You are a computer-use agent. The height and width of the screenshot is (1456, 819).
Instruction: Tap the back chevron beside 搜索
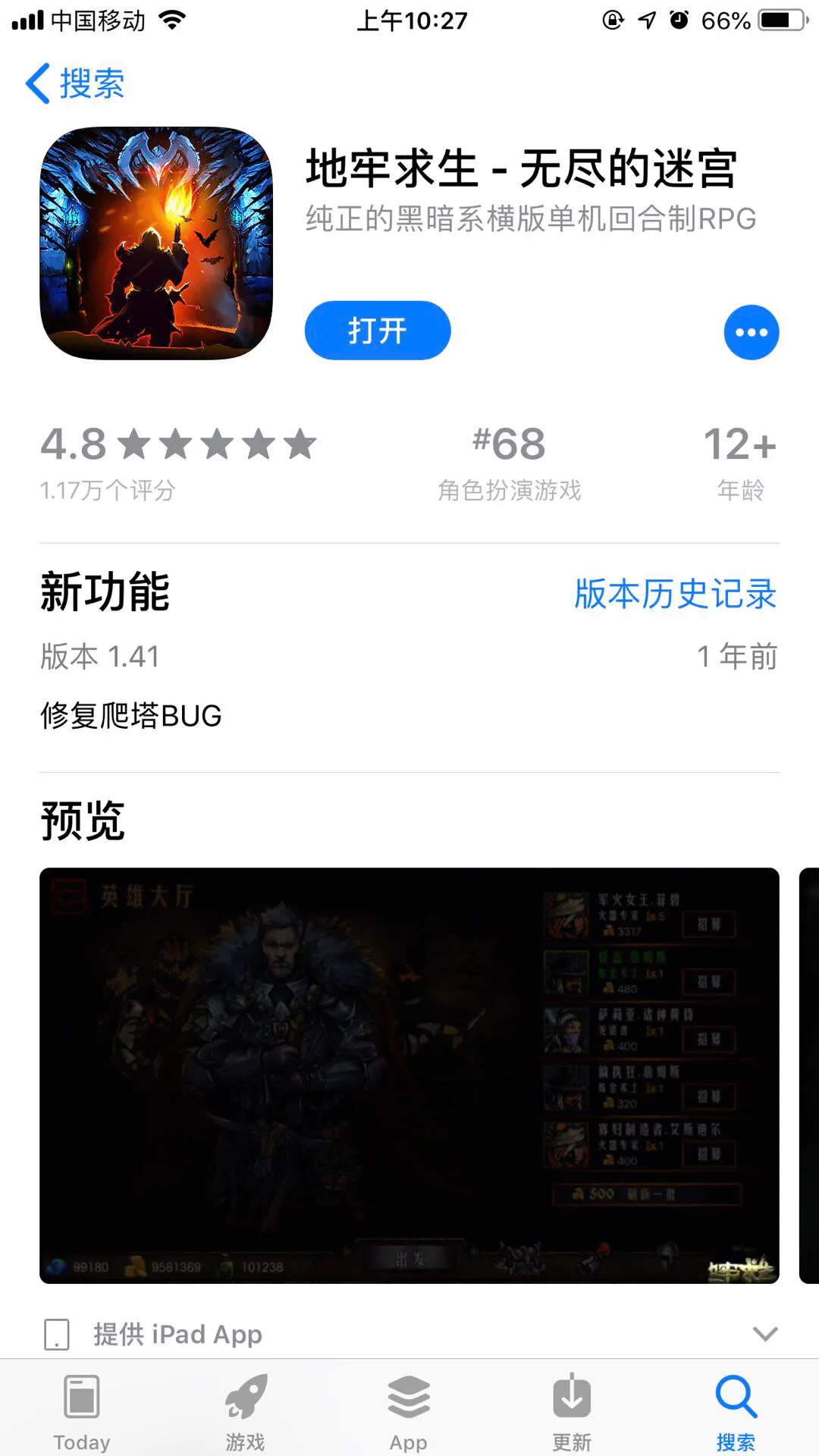37,83
